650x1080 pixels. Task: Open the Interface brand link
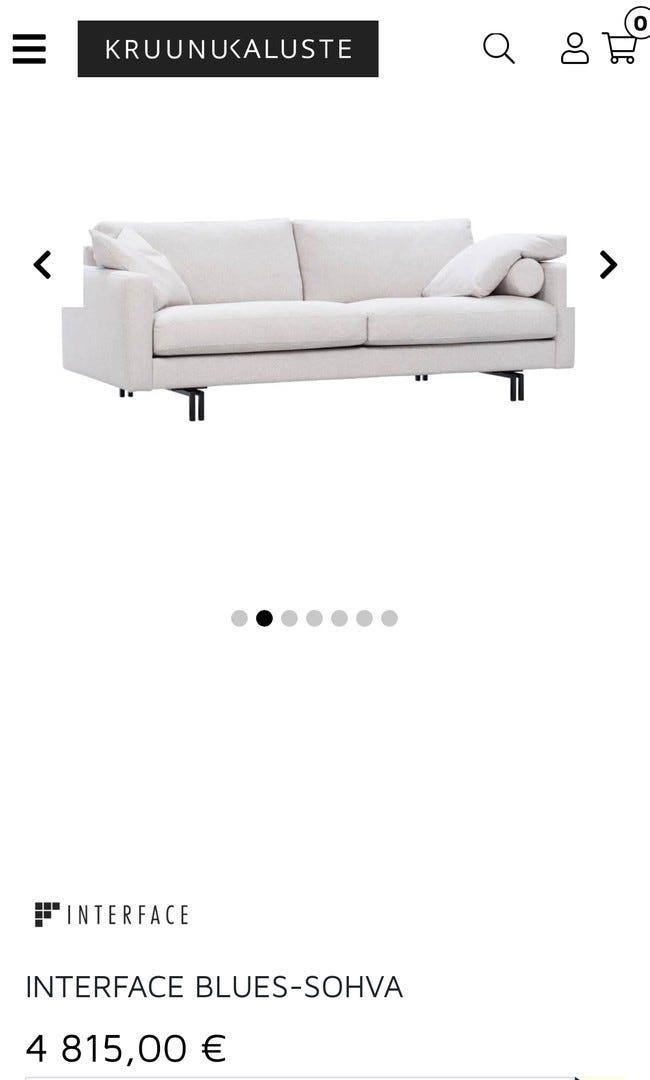(x=111, y=914)
